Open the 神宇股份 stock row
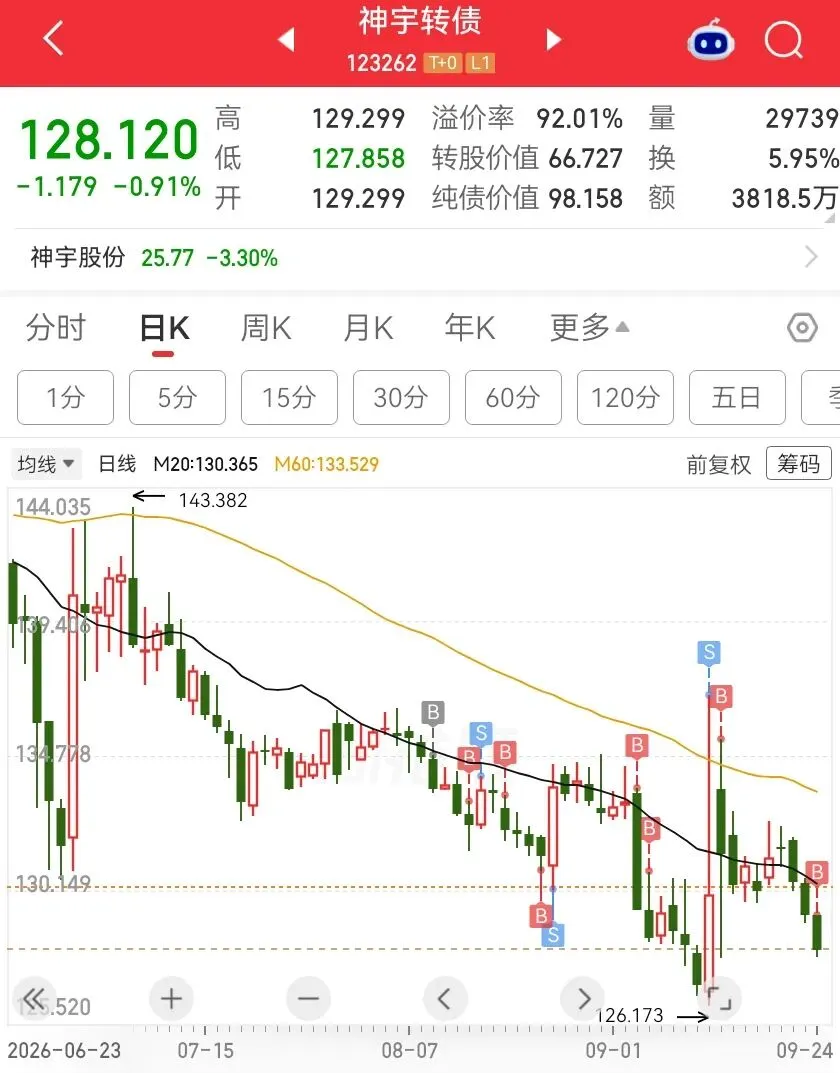The image size is (840, 1073). click(x=420, y=258)
